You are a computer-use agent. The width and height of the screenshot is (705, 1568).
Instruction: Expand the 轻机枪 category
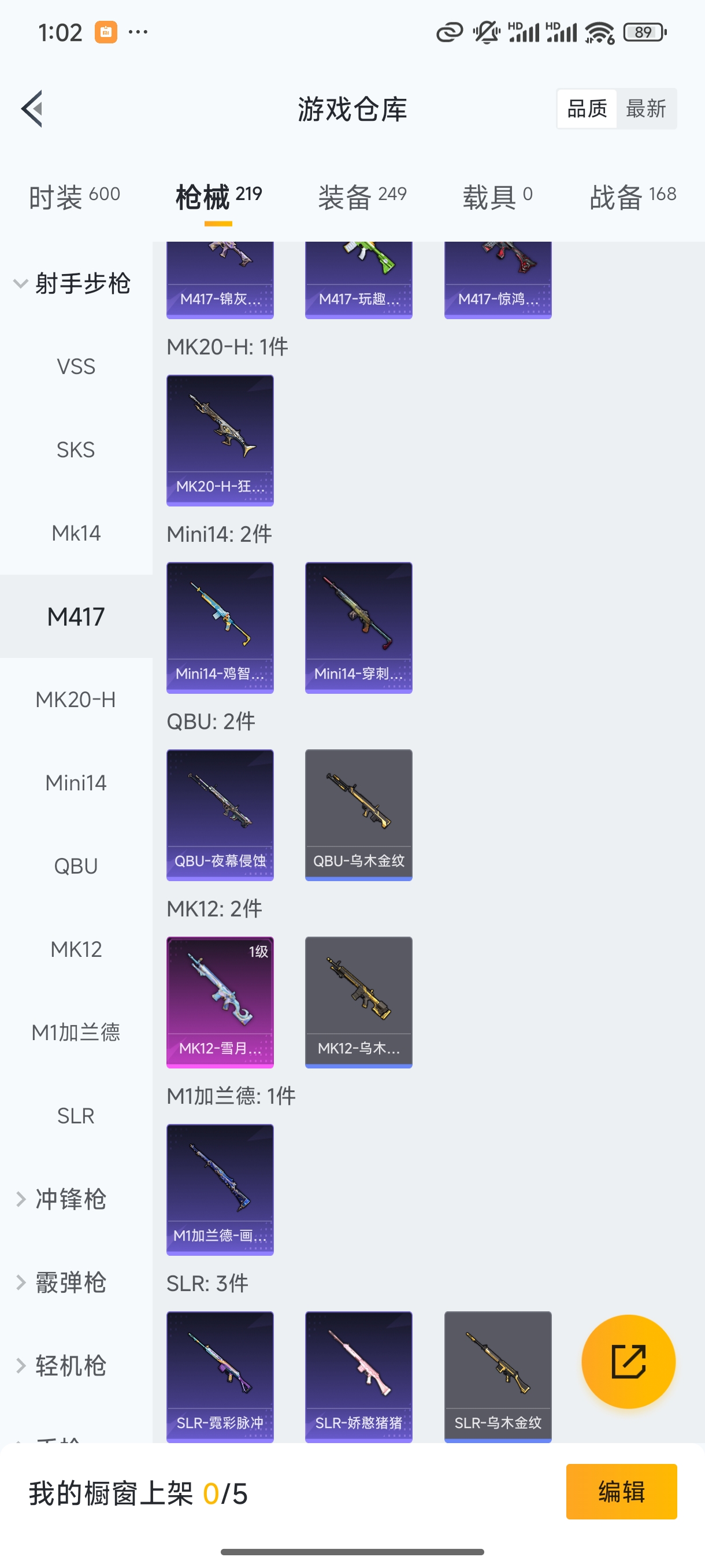(61, 1366)
